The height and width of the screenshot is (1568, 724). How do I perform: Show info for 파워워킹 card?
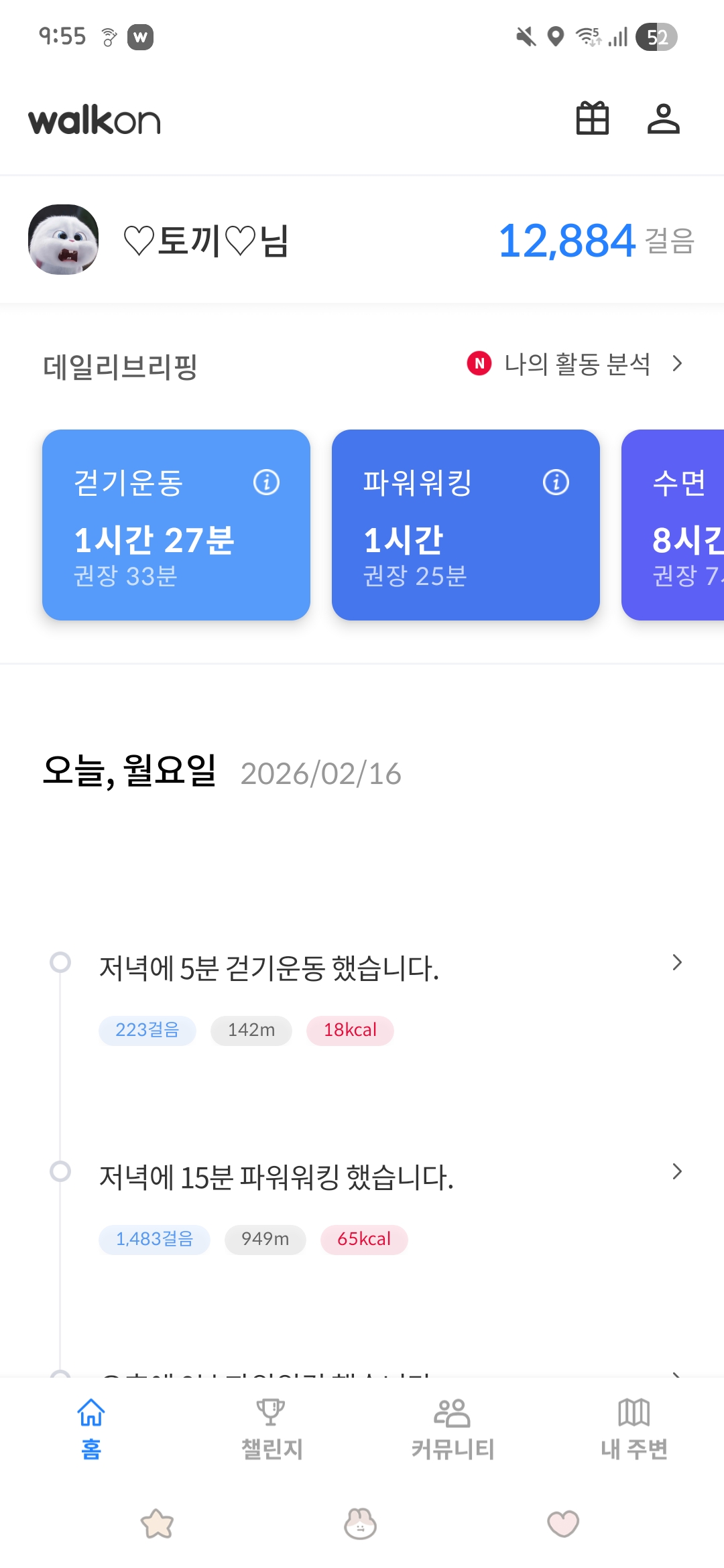(556, 482)
